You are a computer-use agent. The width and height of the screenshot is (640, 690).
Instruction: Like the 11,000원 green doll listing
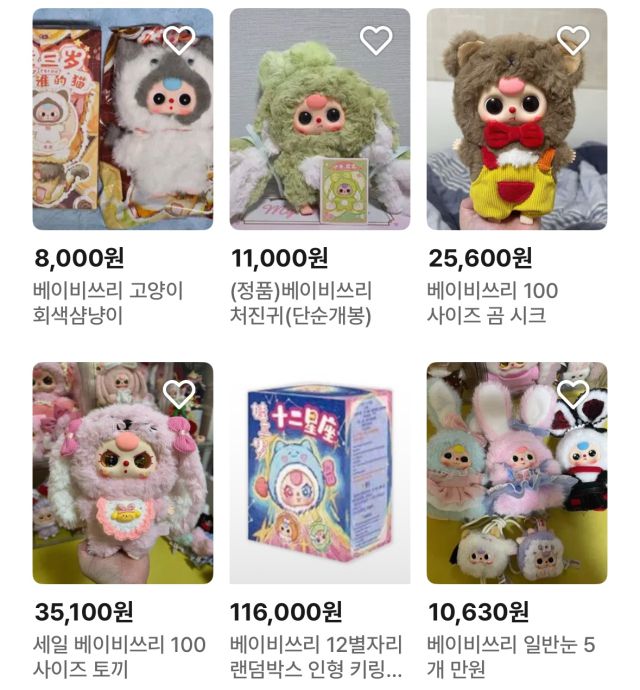pos(376,40)
